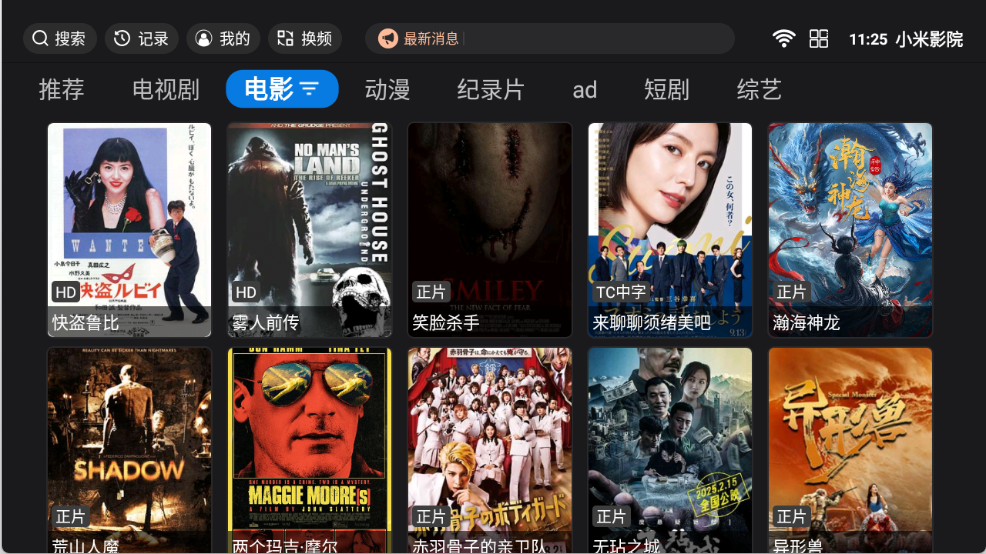Open the movie 两个玛吉·摩尔

click(x=309, y=450)
